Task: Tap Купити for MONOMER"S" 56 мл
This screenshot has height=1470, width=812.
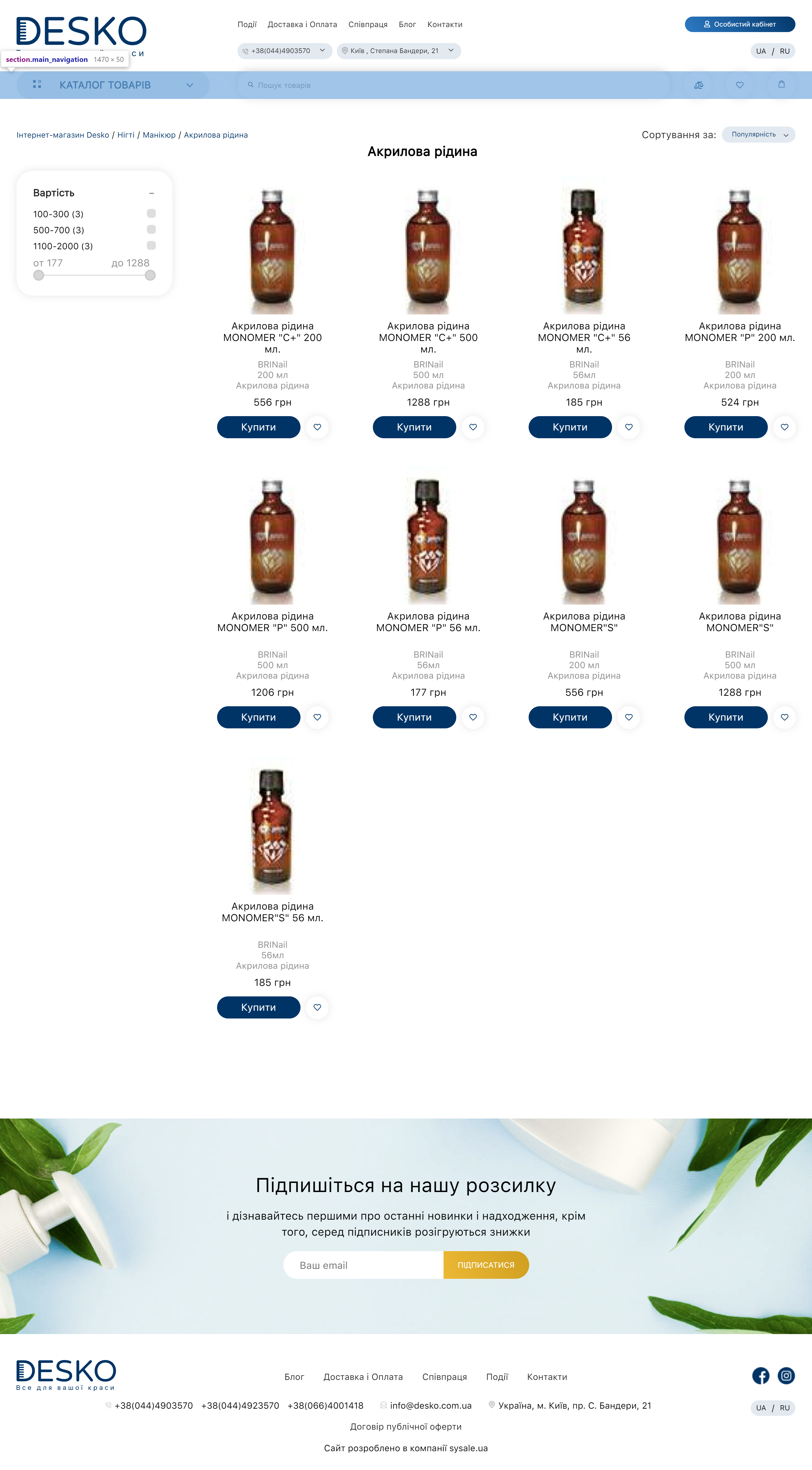Action: (x=258, y=1007)
